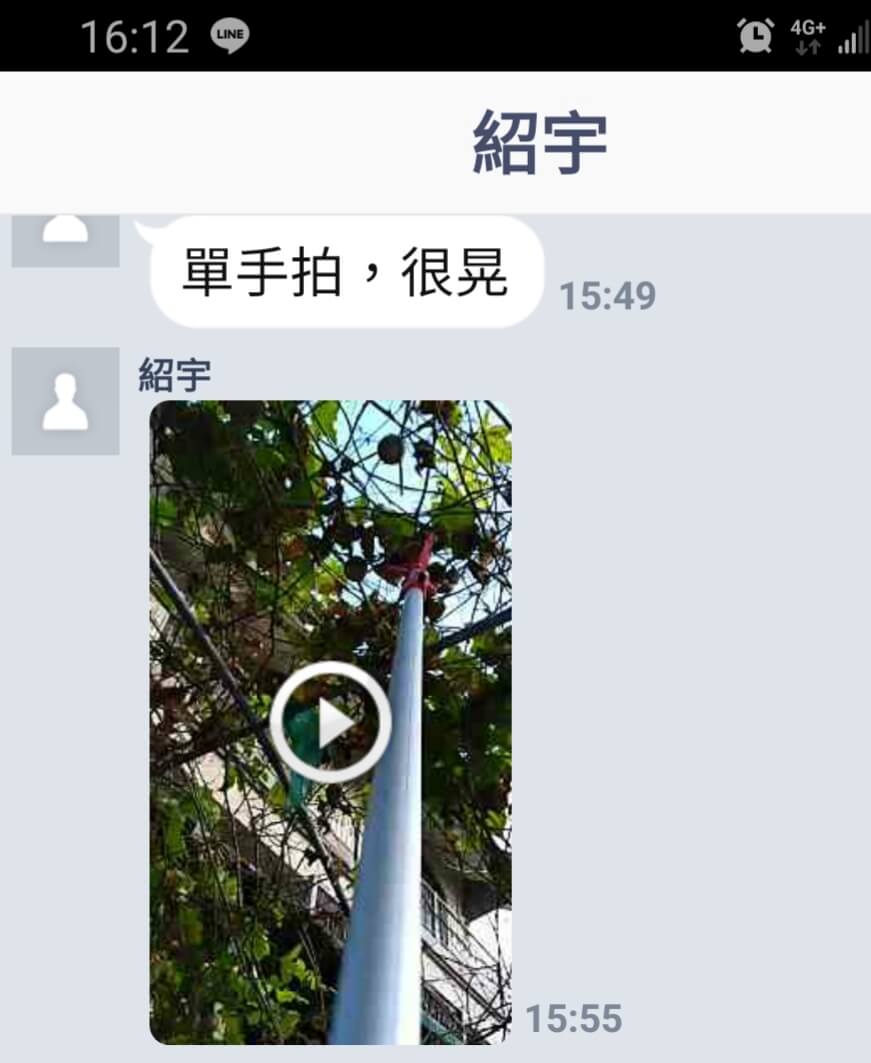The width and height of the screenshot is (871, 1063).
Task: Tap the 單手拍，很晃 message bubble
Action: (x=345, y=272)
